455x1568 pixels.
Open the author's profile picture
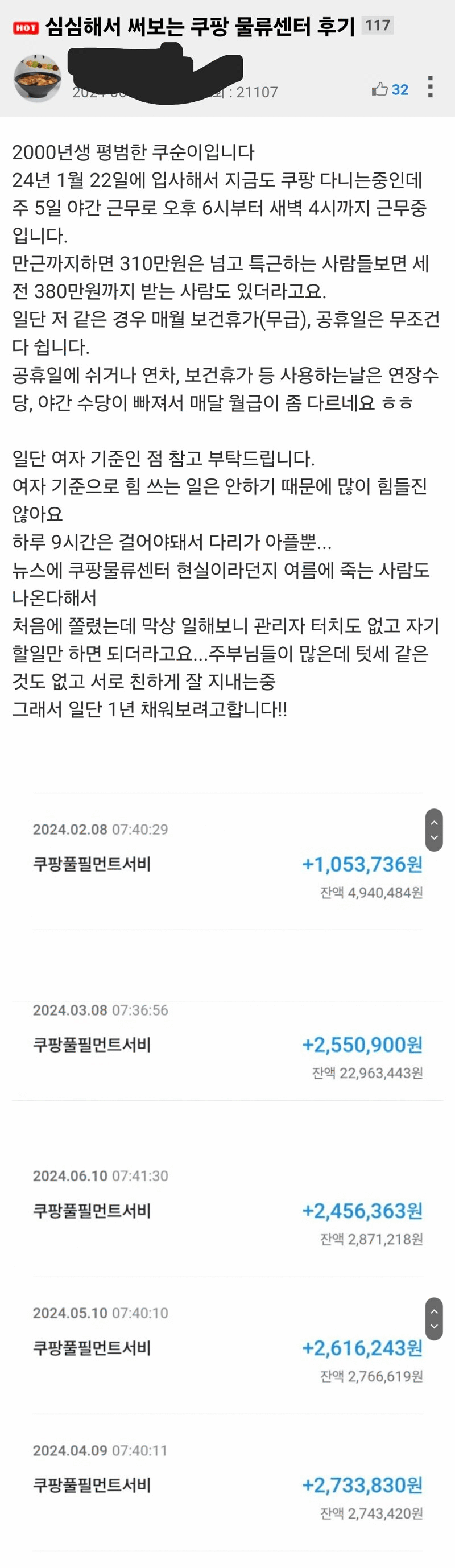38,79
